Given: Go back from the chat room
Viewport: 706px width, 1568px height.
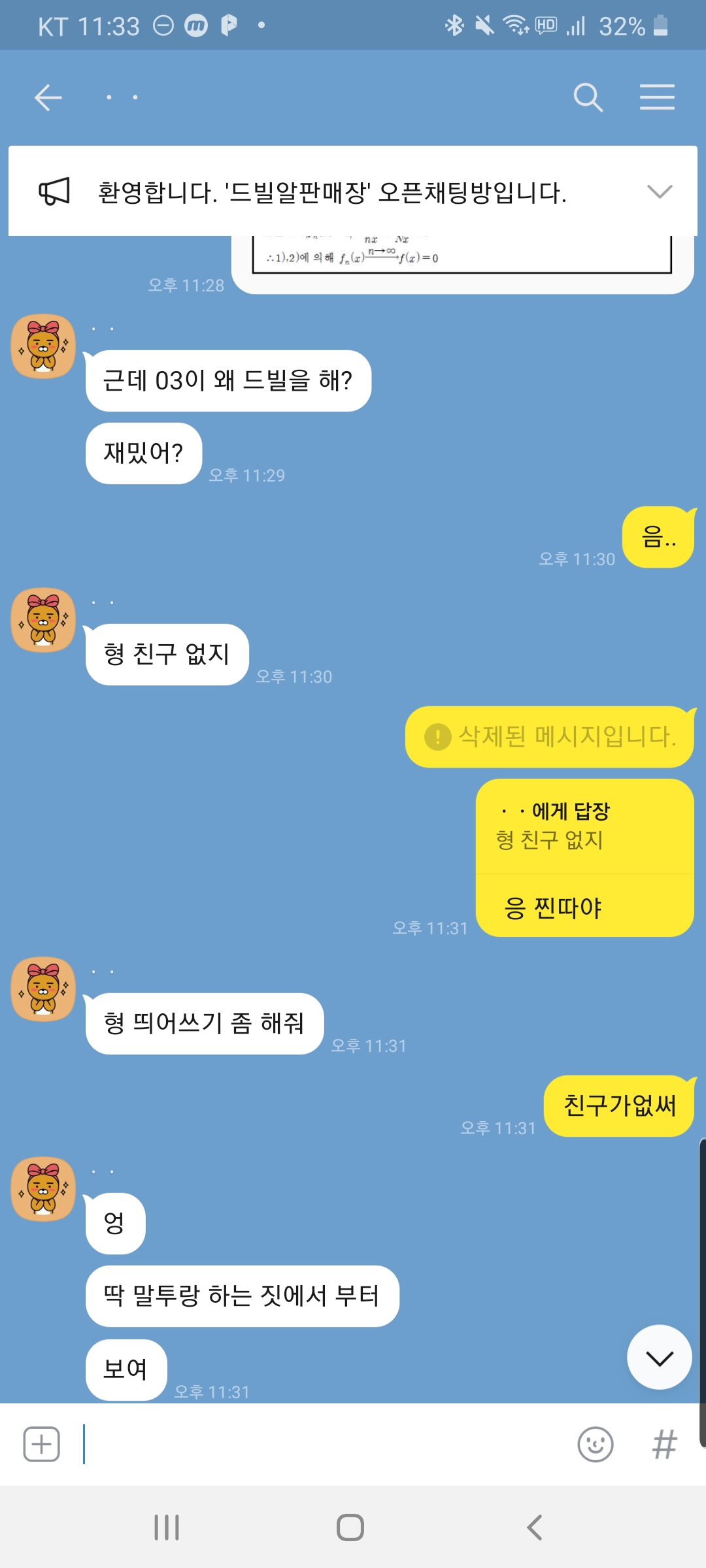Looking at the screenshot, I should (x=48, y=98).
